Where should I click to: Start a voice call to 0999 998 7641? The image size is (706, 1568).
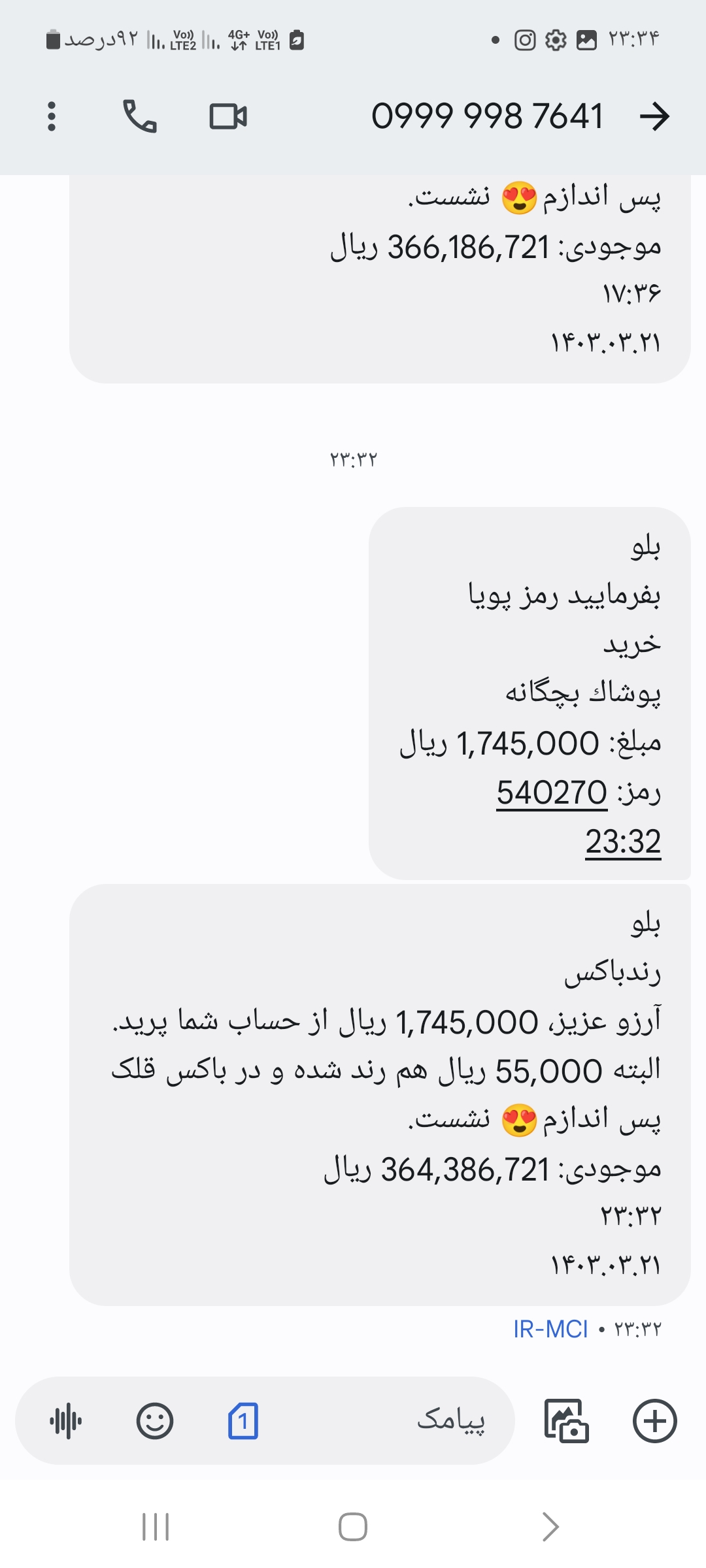coord(140,116)
